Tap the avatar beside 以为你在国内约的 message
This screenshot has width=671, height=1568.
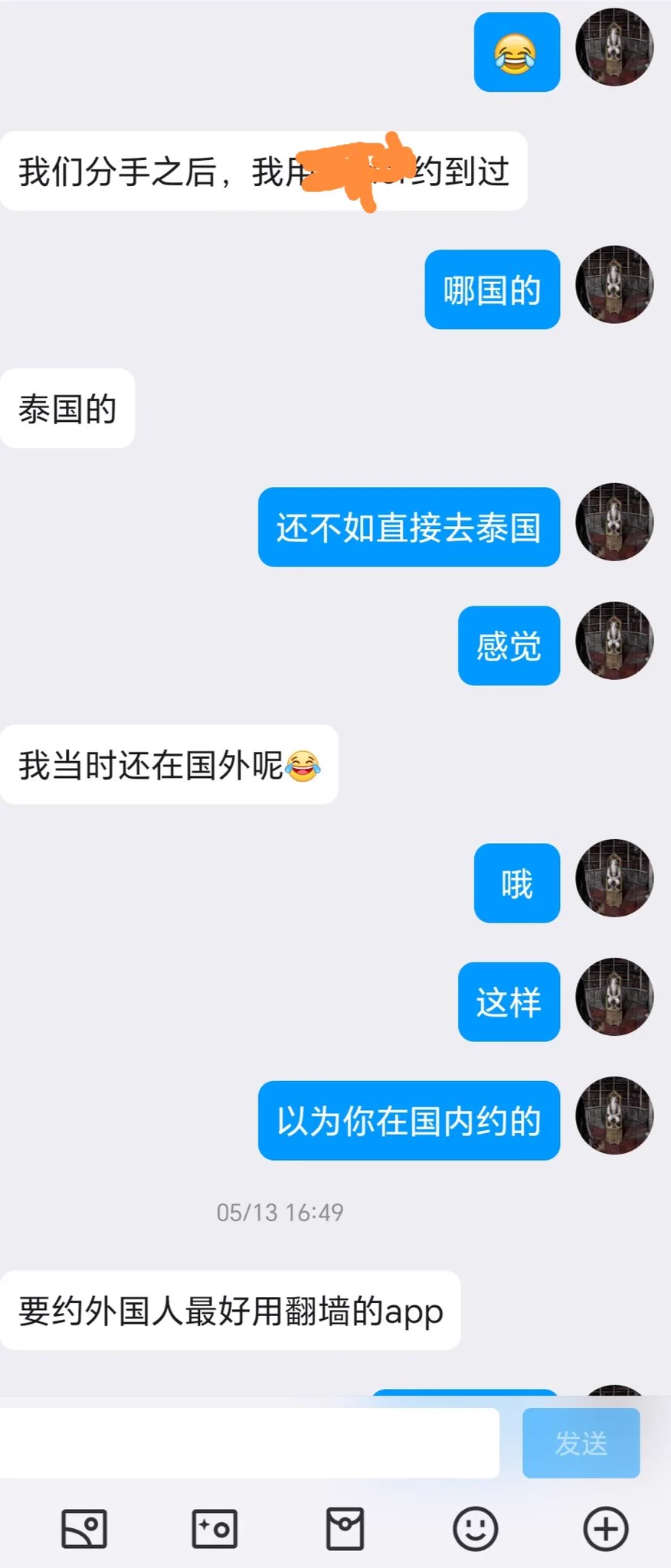pos(614,1115)
